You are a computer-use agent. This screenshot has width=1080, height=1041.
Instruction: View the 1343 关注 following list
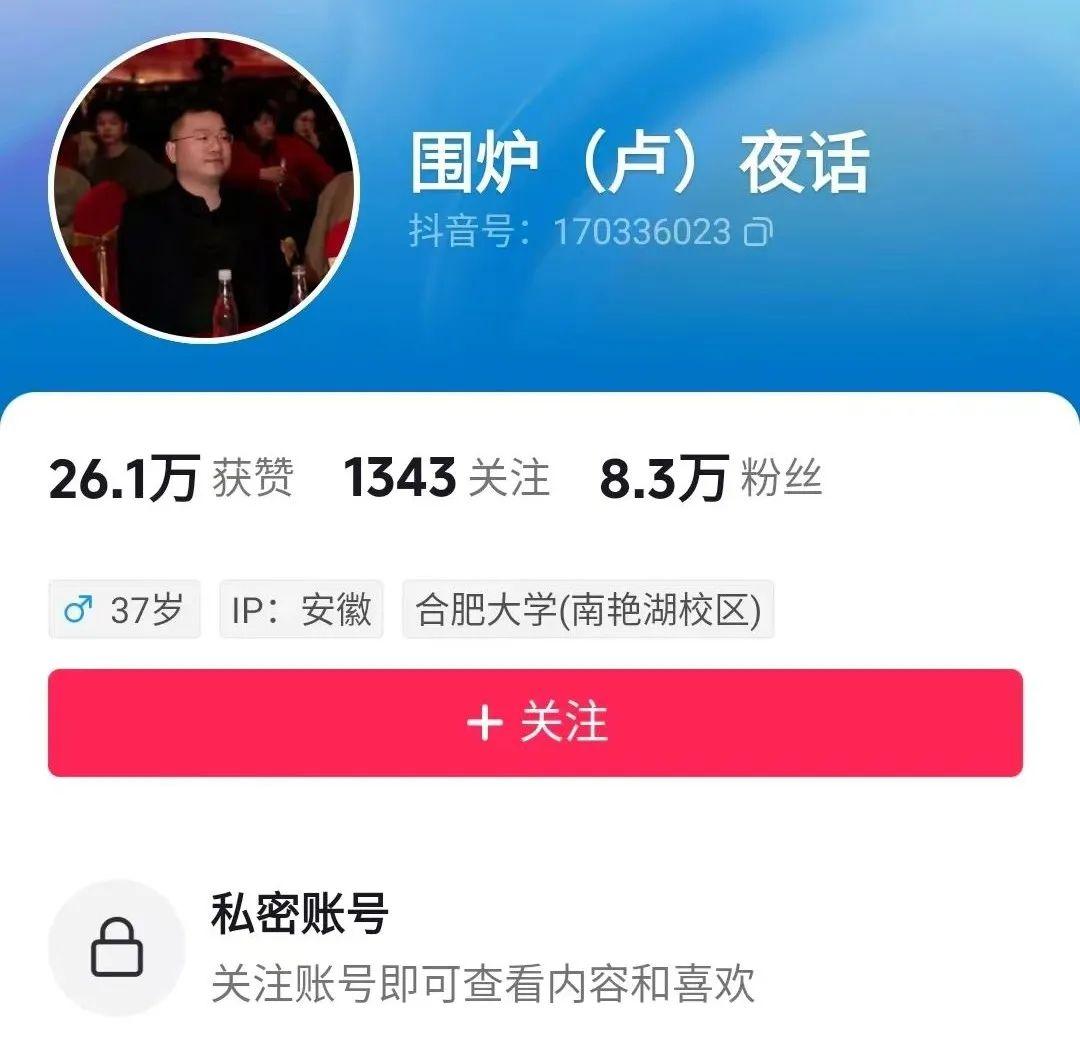coord(447,478)
